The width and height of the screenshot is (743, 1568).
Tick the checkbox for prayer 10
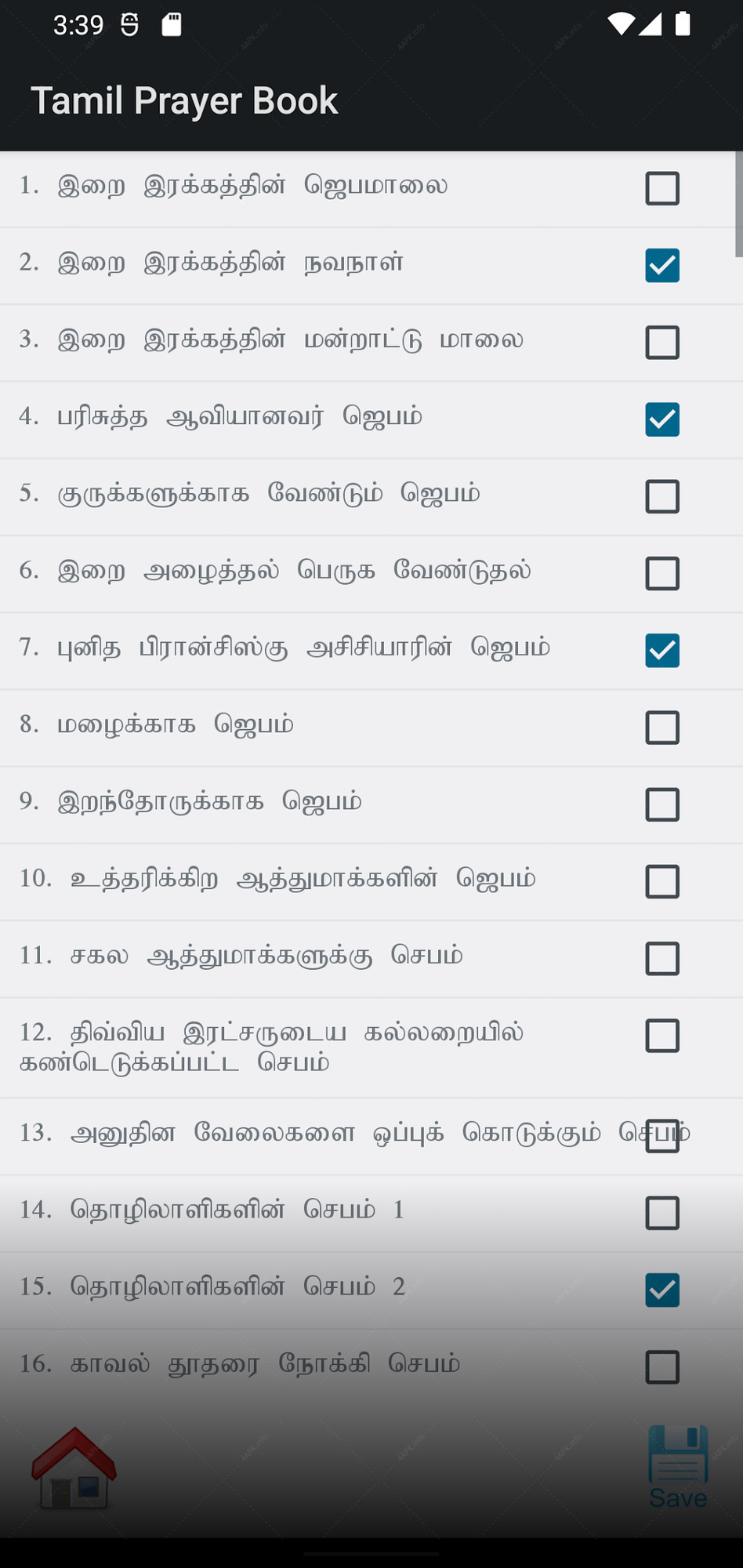click(x=662, y=882)
